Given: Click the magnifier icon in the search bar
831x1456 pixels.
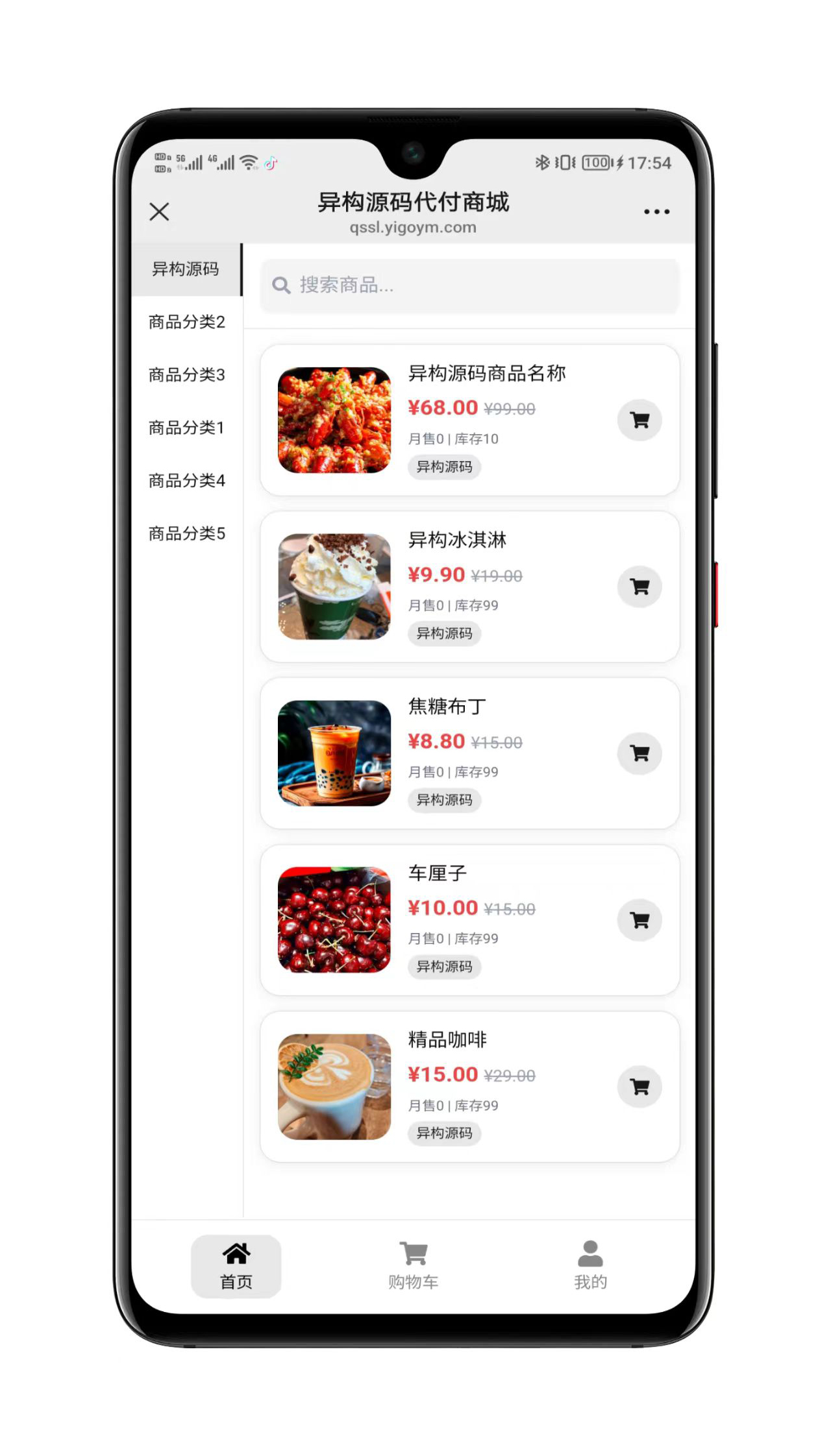Looking at the screenshot, I should point(282,285).
